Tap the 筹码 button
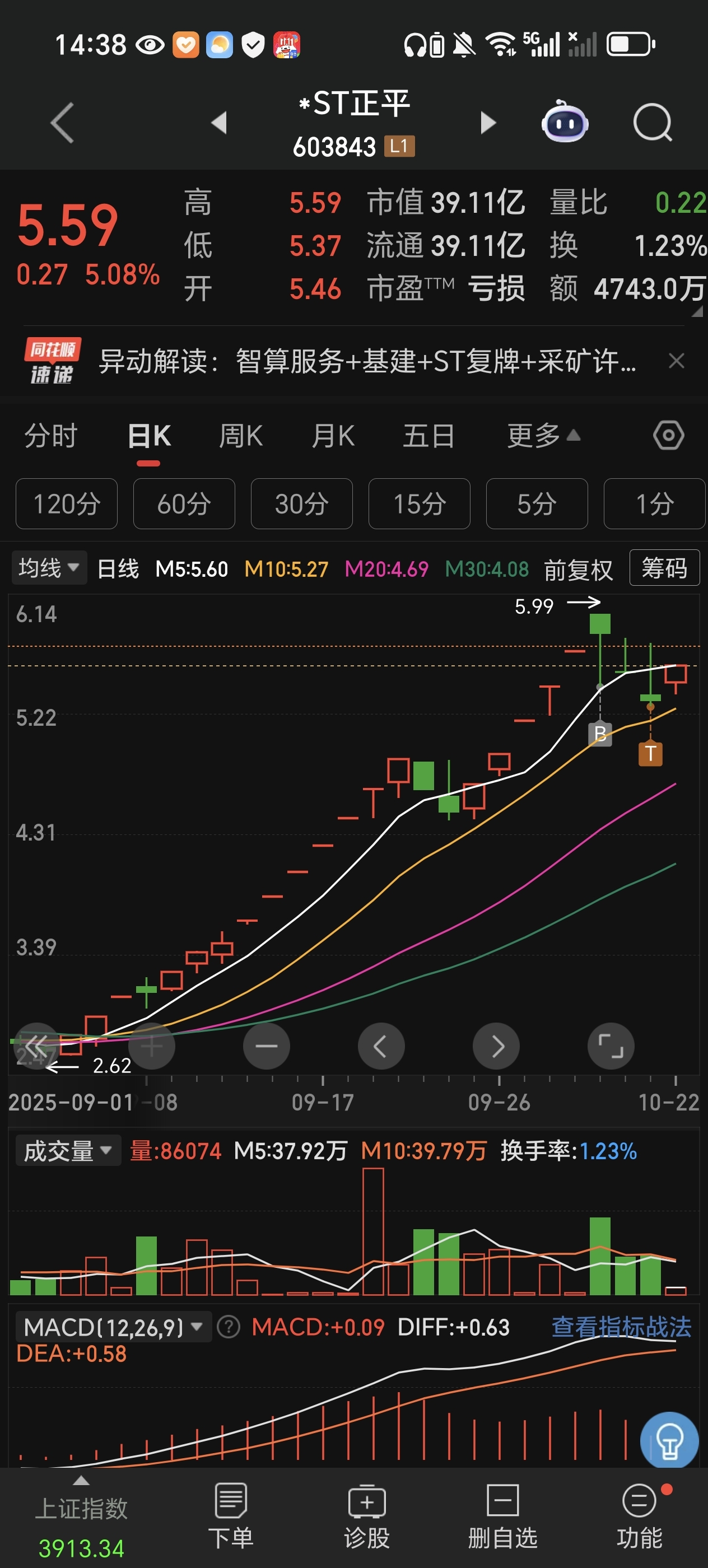Screen dimensions: 708x1568 [664, 568]
